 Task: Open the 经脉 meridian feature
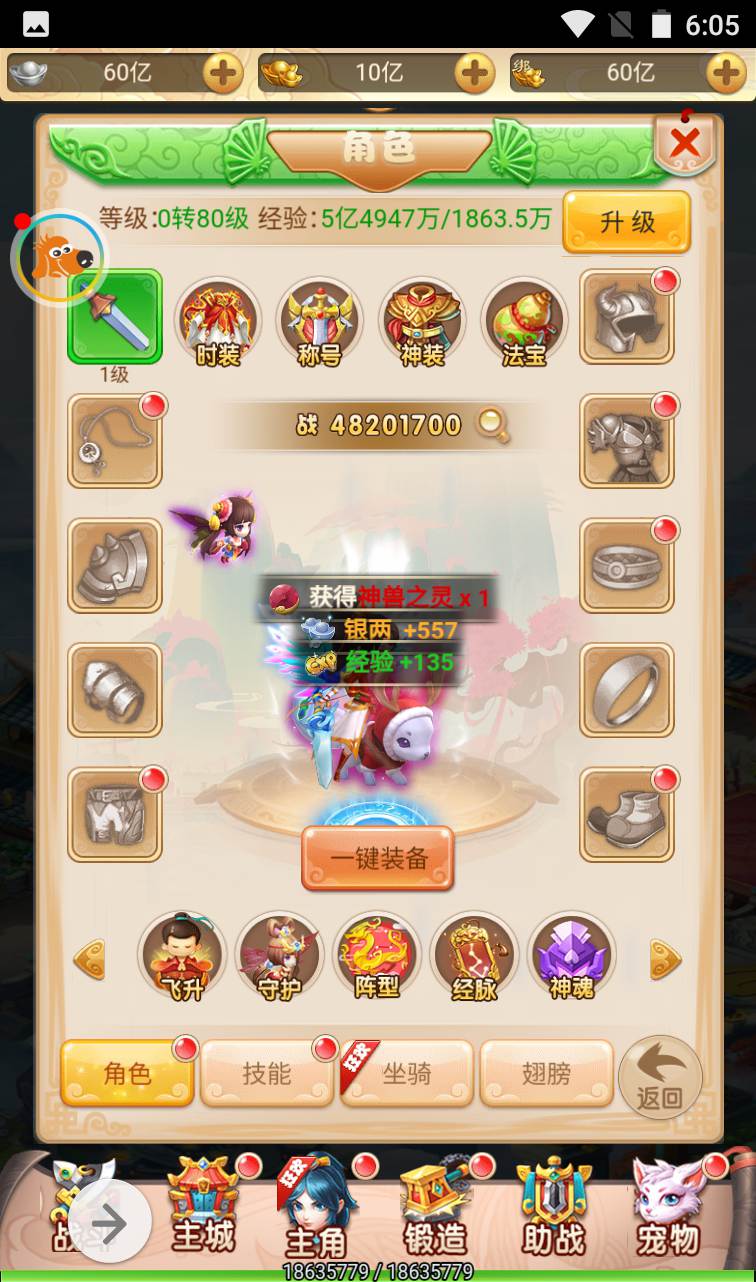(474, 956)
